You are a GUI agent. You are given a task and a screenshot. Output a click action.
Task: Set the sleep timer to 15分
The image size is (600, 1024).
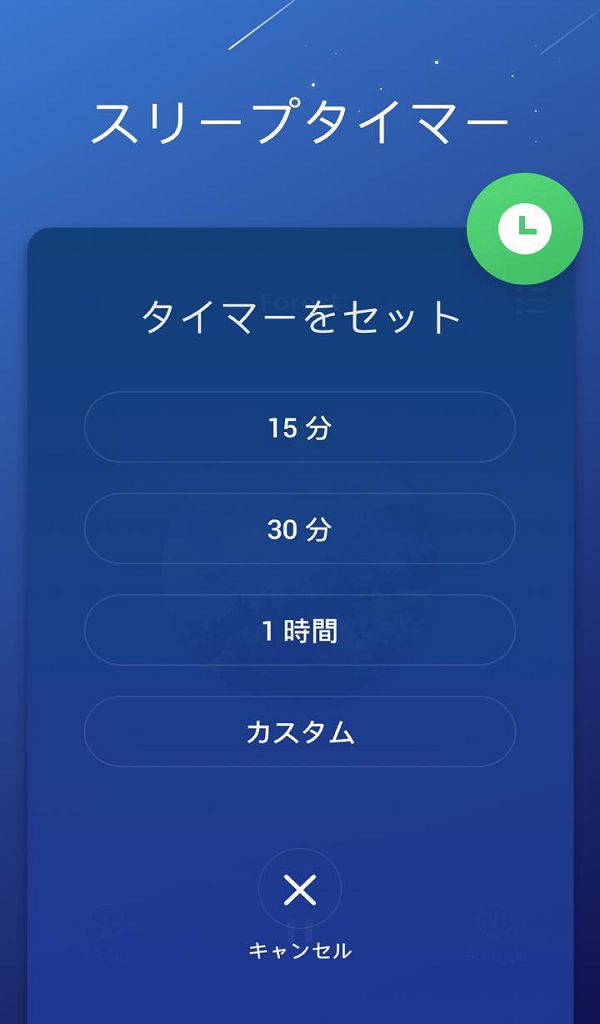[x=299, y=428]
